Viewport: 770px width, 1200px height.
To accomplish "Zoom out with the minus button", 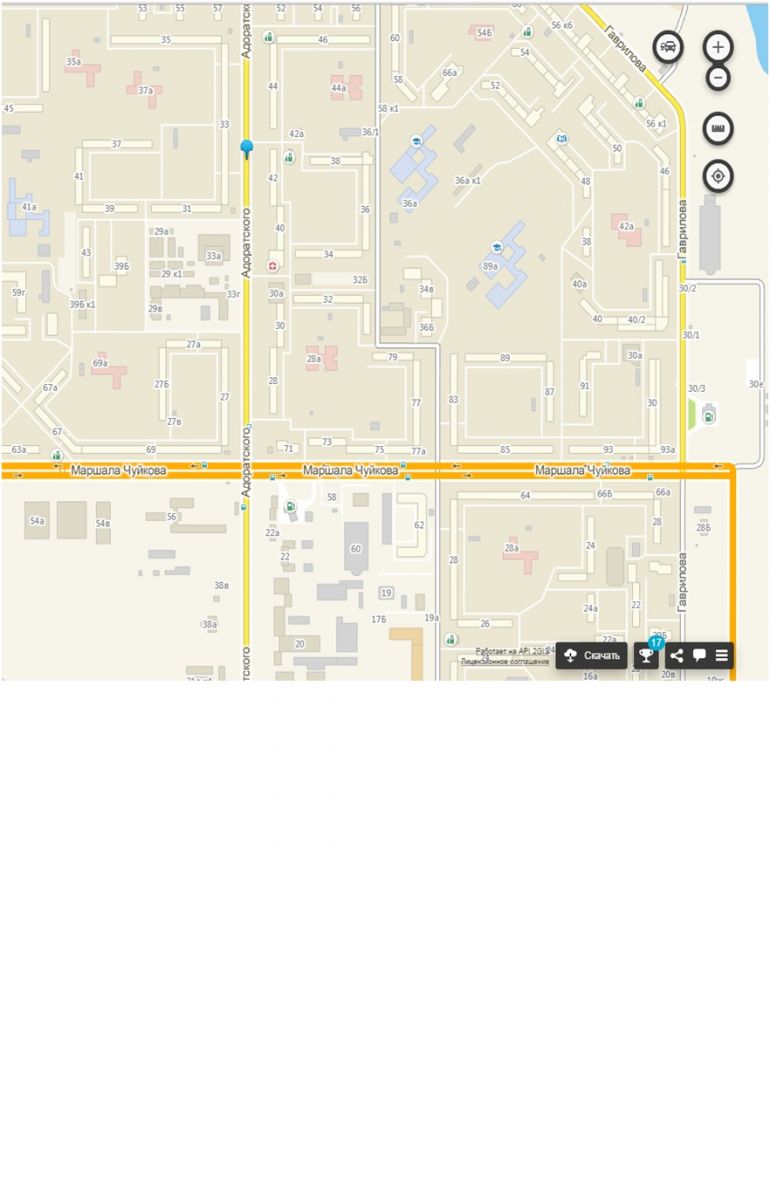I will point(718,77).
